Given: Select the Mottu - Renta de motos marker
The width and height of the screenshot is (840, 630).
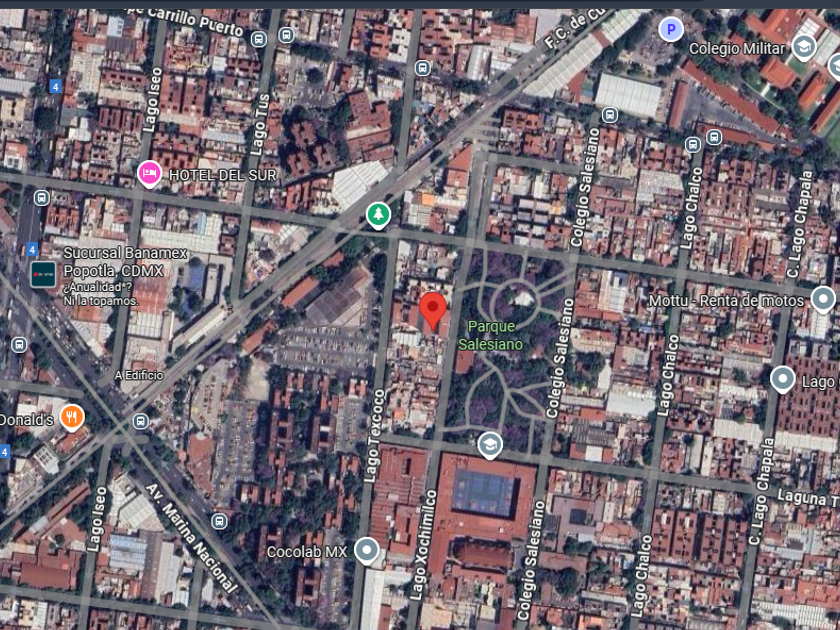Looking at the screenshot, I should click(x=823, y=299).
